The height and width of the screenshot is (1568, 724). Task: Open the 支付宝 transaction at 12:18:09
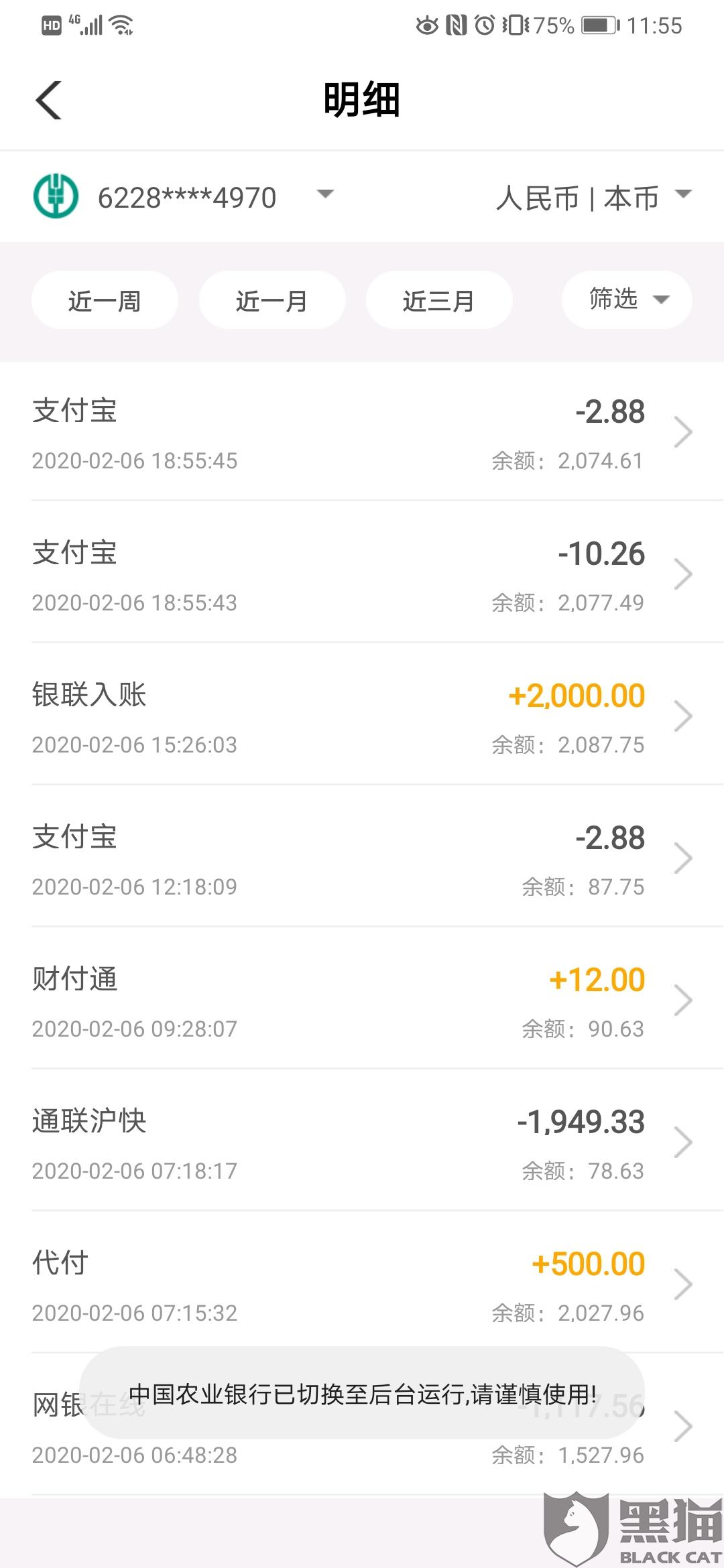click(x=362, y=856)
